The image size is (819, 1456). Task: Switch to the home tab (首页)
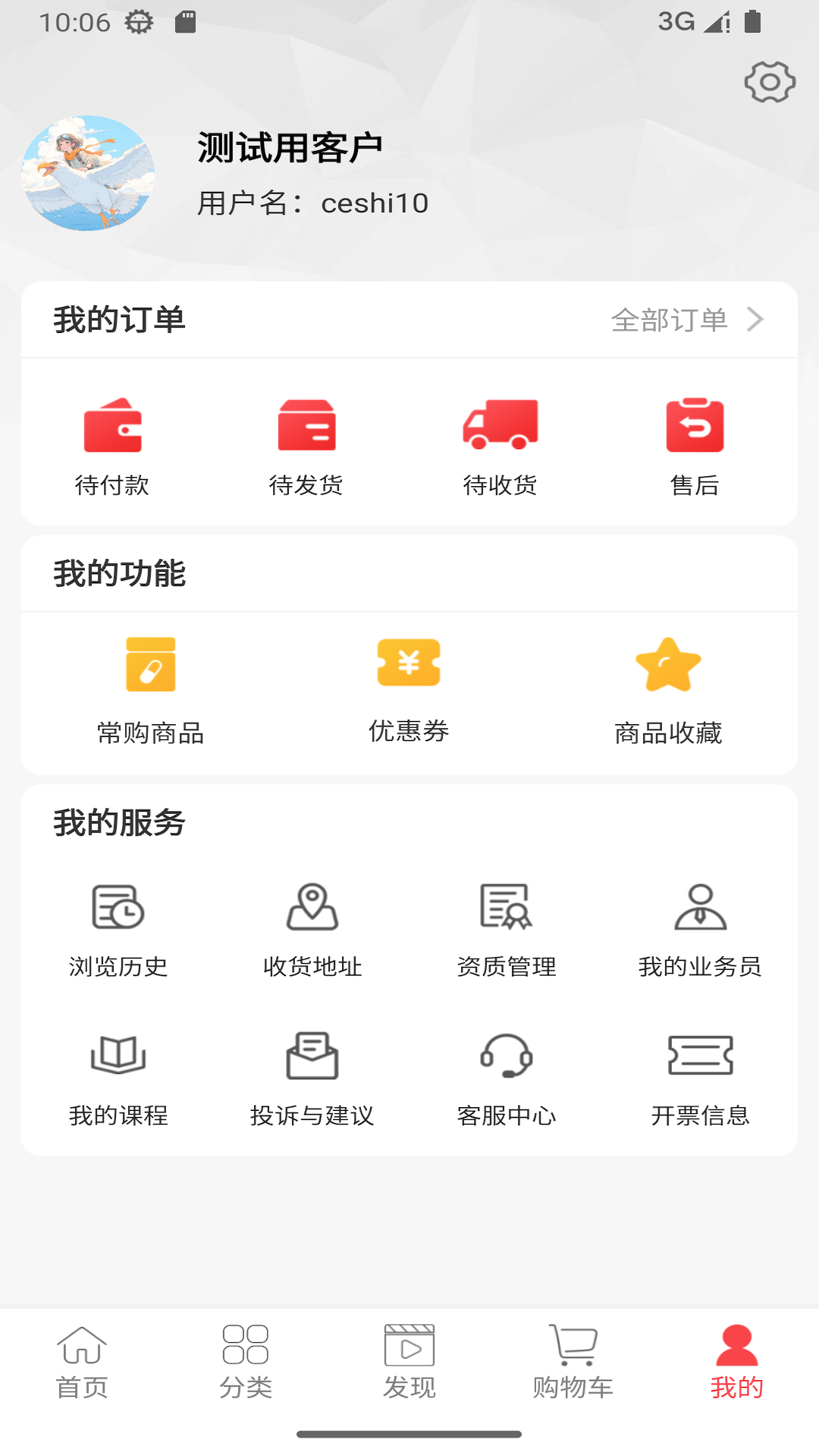coord(82,1362)
